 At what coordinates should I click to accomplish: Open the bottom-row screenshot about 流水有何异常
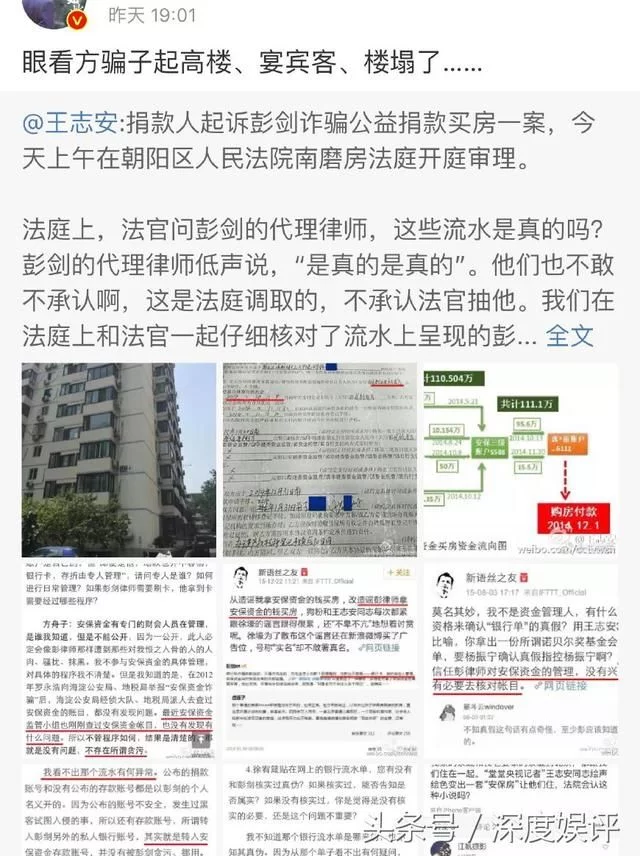pos(118,810)
